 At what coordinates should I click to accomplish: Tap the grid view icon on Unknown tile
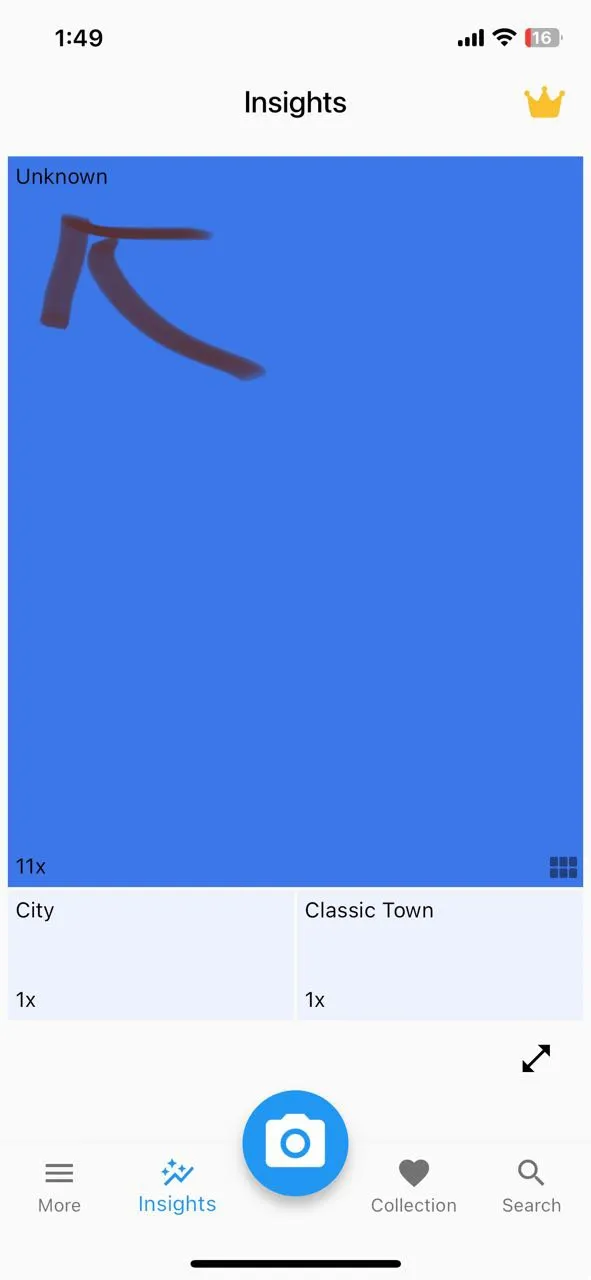coord(563,867)
